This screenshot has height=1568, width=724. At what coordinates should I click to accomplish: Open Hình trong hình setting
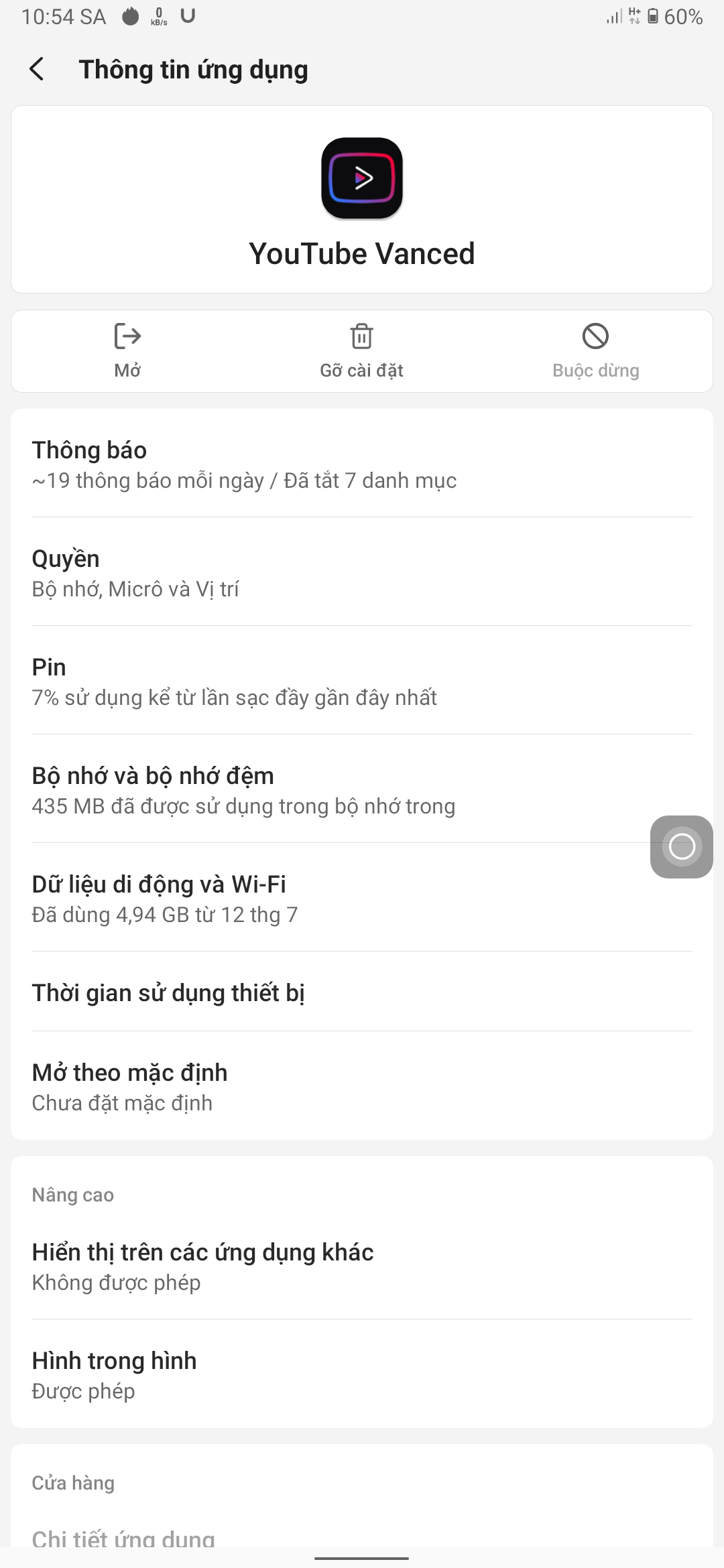(362, 1374)
